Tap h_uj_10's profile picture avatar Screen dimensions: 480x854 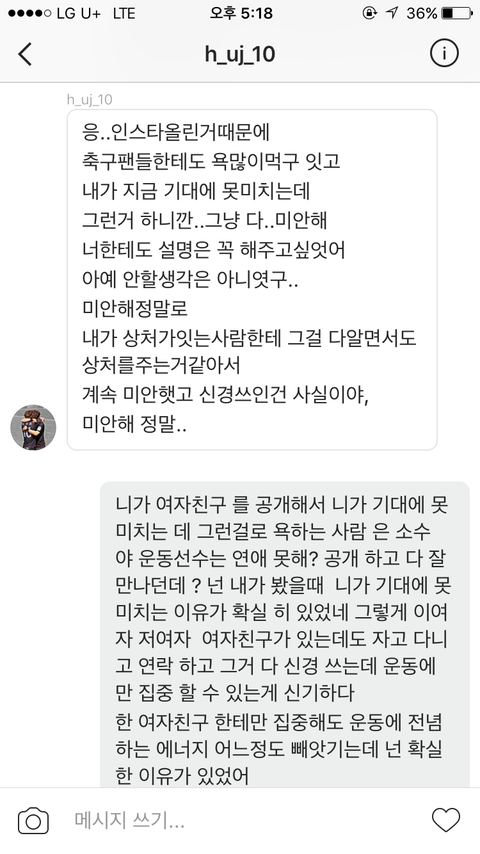click(x=33, y=427)
